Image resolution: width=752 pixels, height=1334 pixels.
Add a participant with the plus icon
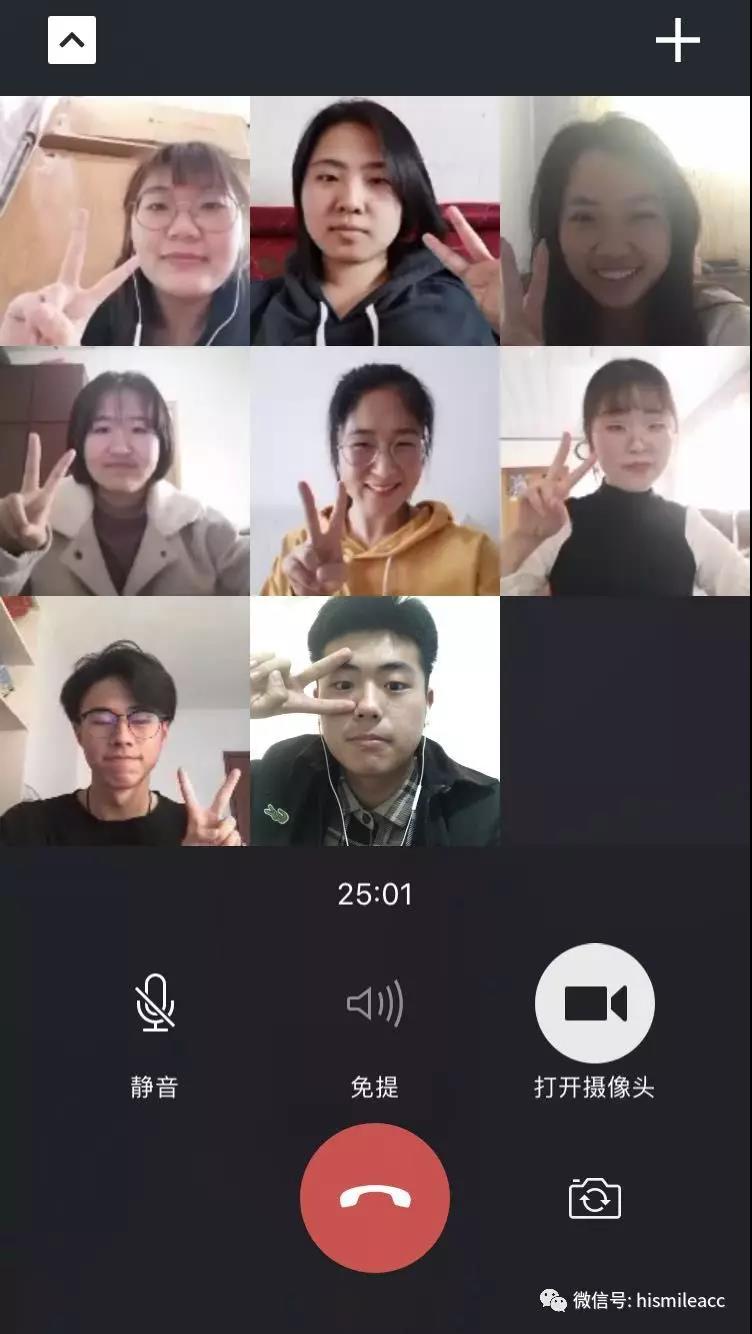pos(677,41)
